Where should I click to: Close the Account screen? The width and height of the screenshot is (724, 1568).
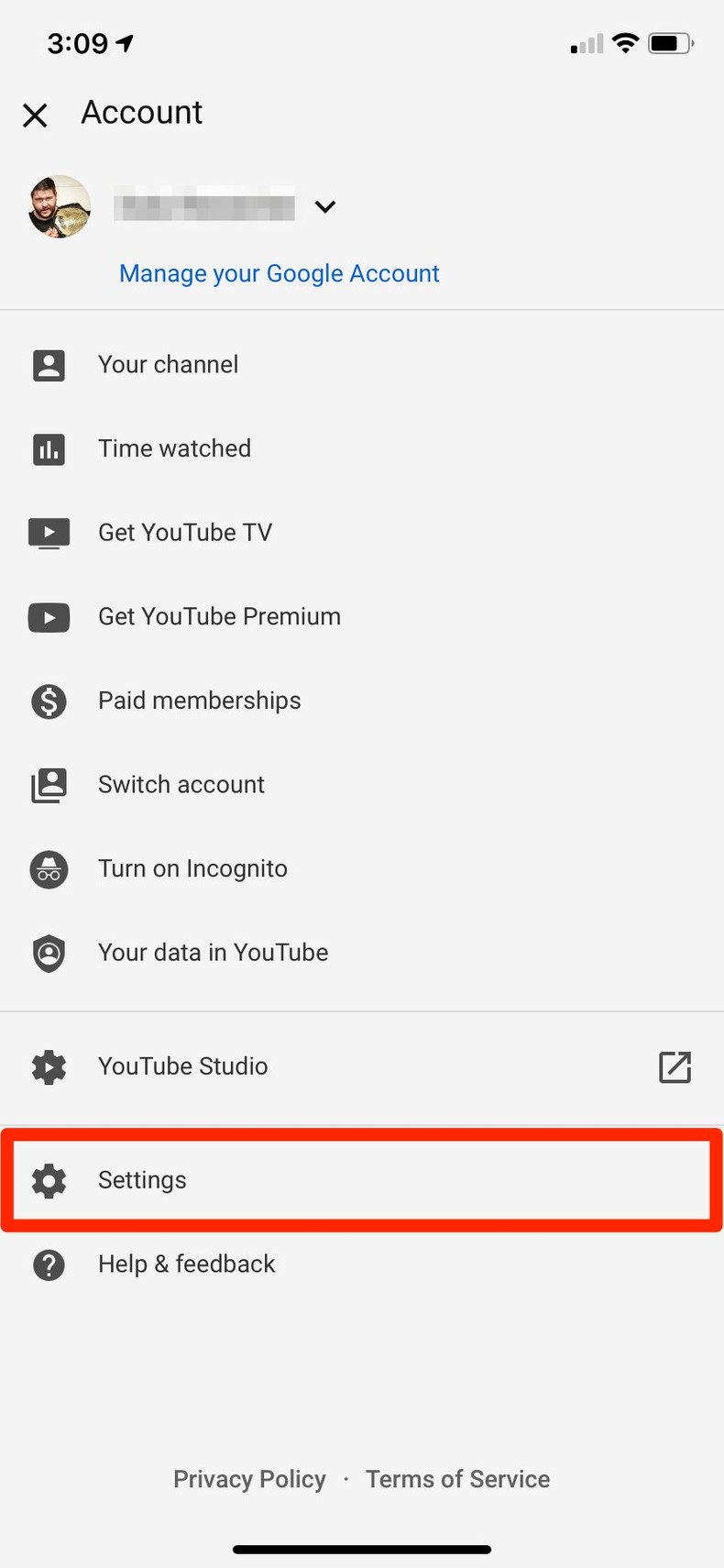[35, 116]
